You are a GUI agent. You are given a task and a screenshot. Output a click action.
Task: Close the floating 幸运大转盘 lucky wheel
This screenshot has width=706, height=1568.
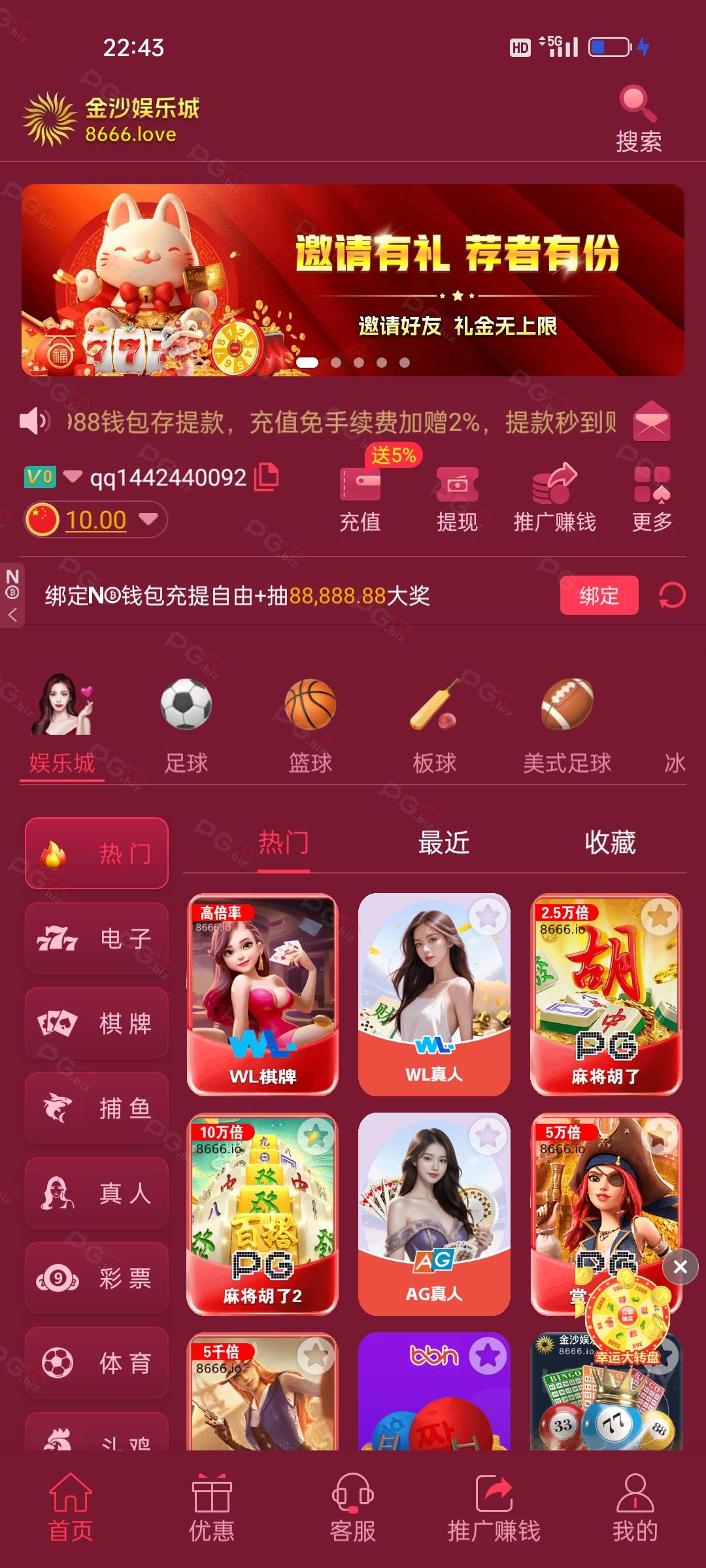tap(680, 1267)
